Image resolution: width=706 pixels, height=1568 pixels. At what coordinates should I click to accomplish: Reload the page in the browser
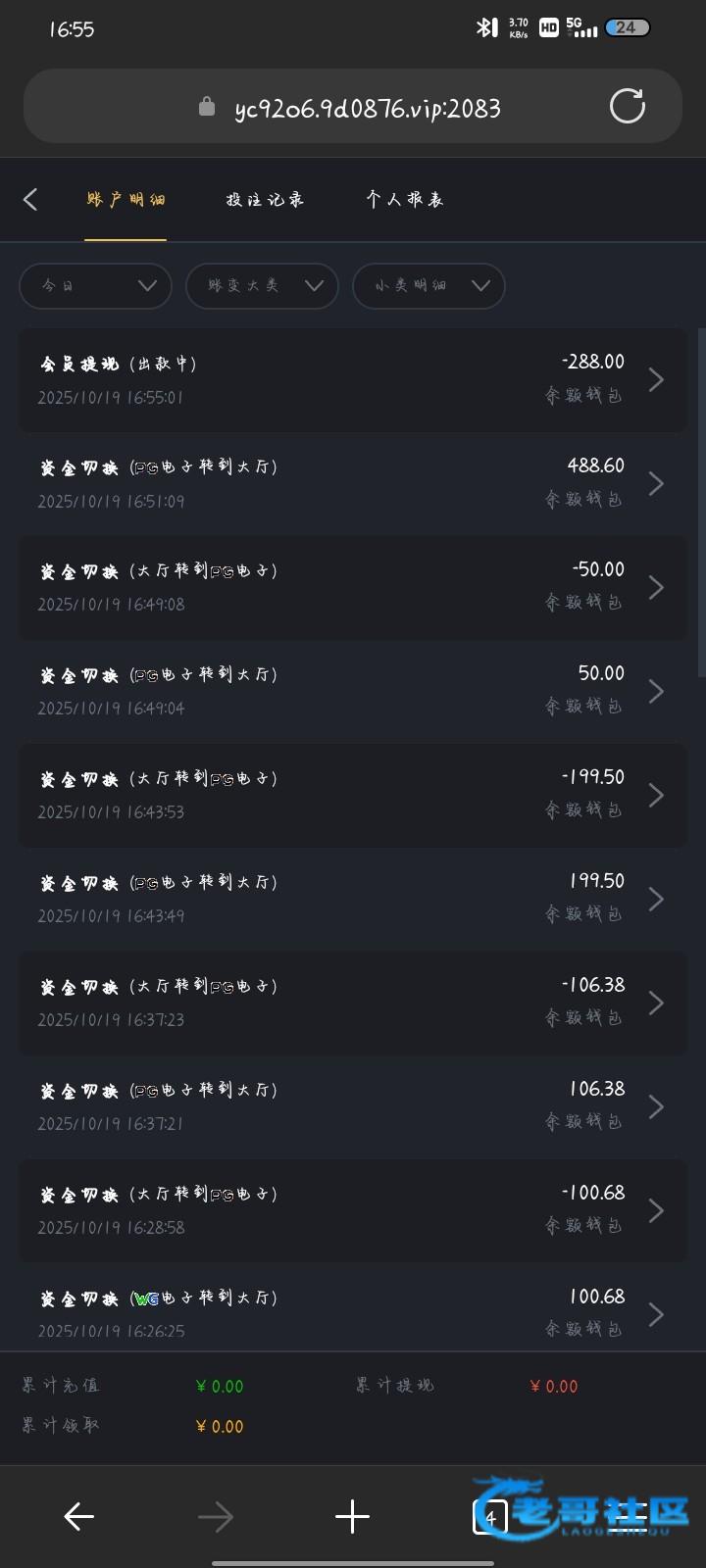tap(628, 107)
